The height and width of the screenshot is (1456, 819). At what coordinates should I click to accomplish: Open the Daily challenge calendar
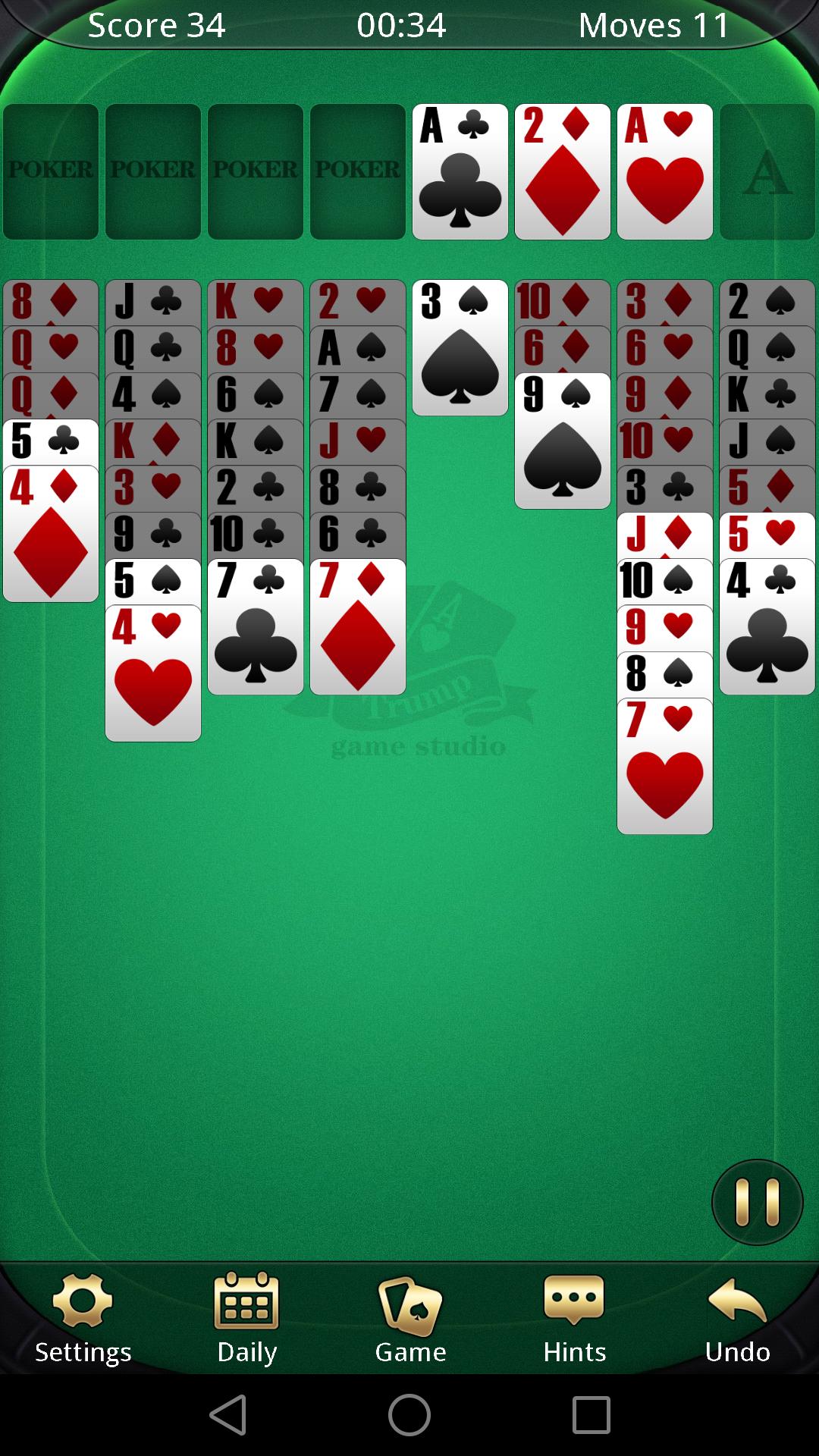pos(246,1319)
